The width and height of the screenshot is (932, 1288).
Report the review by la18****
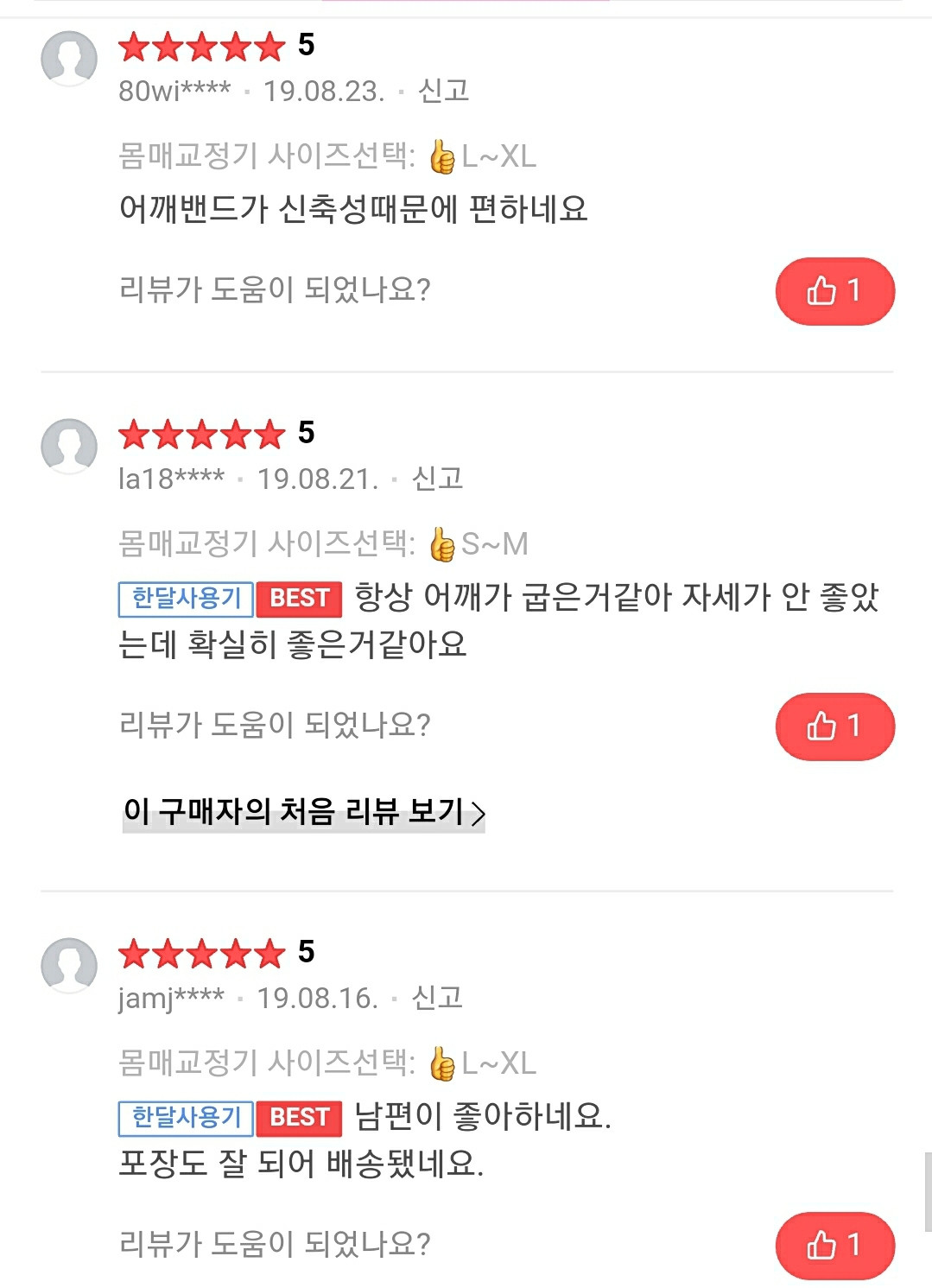point(437,479)
